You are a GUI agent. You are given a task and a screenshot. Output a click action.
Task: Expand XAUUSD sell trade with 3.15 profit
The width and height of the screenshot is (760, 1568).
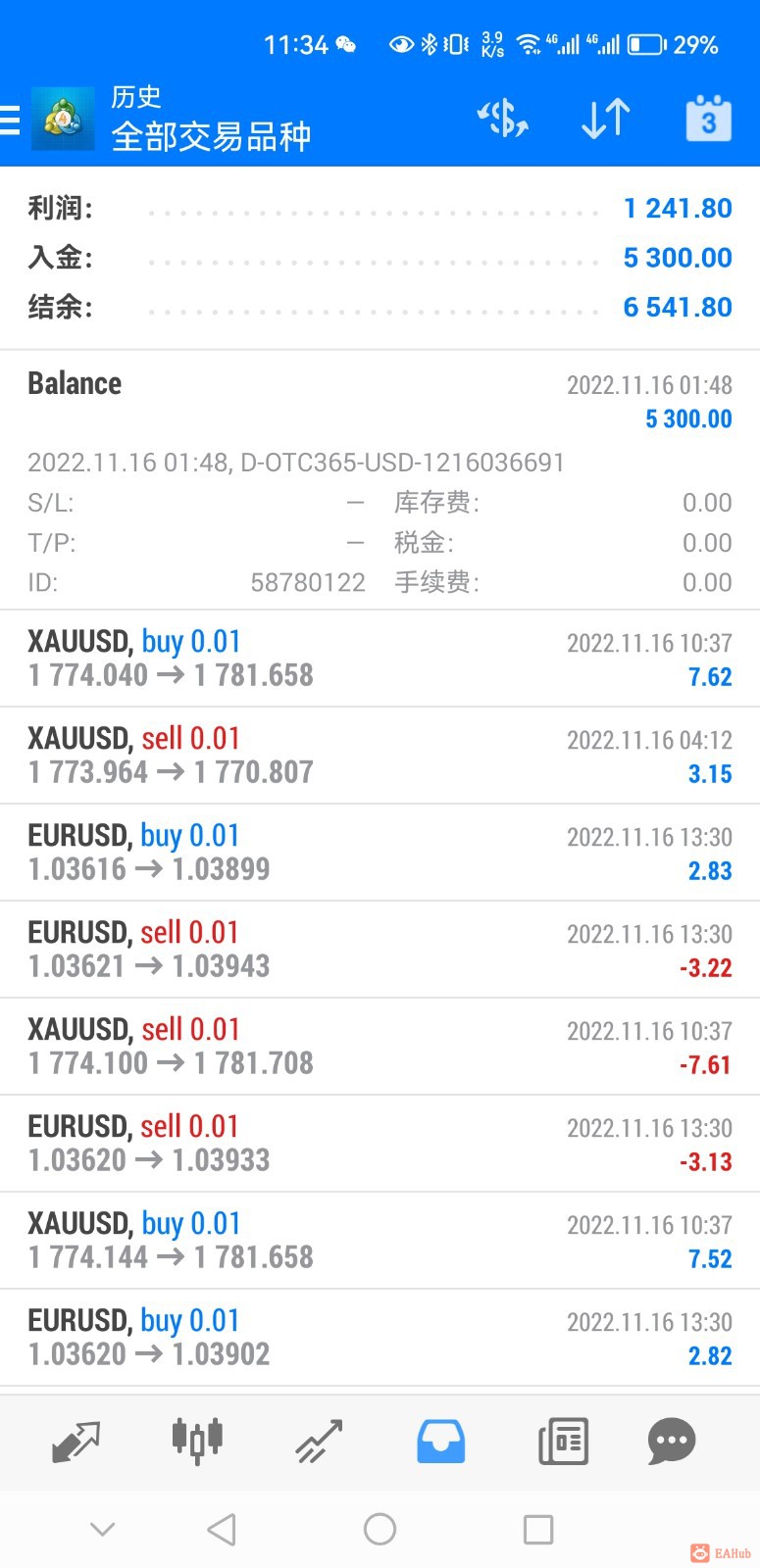click(x=380, y=756)
